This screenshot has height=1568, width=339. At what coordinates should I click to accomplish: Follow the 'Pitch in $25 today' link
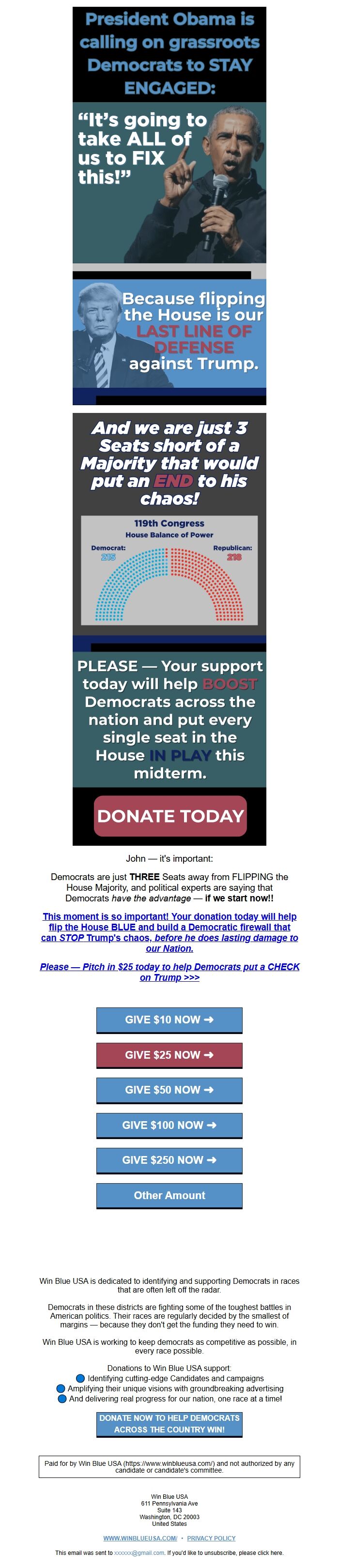click(x=169, y=972)
